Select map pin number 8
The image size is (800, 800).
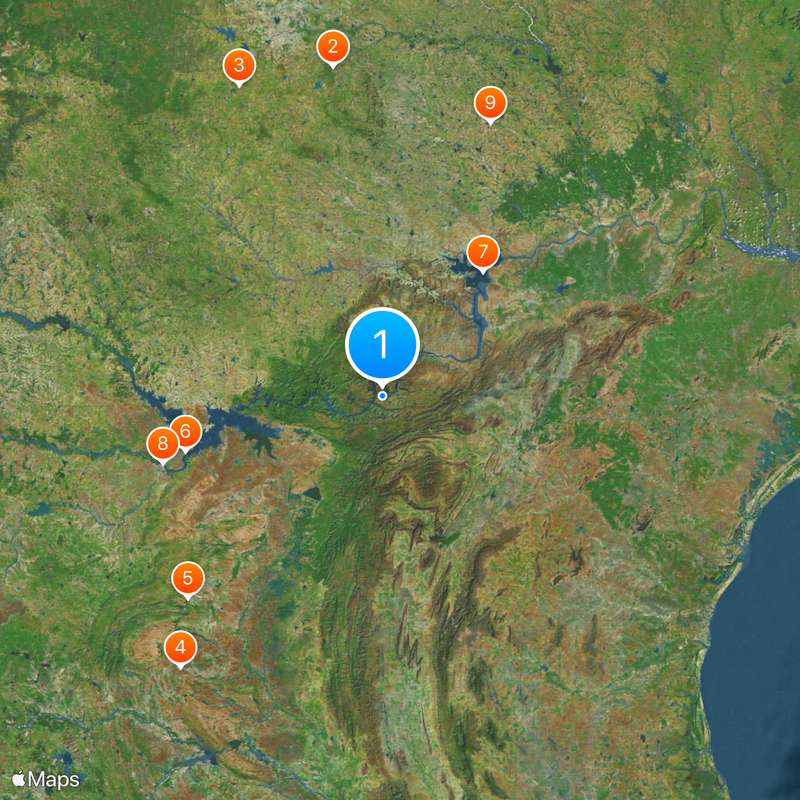[x=160, y=444]
